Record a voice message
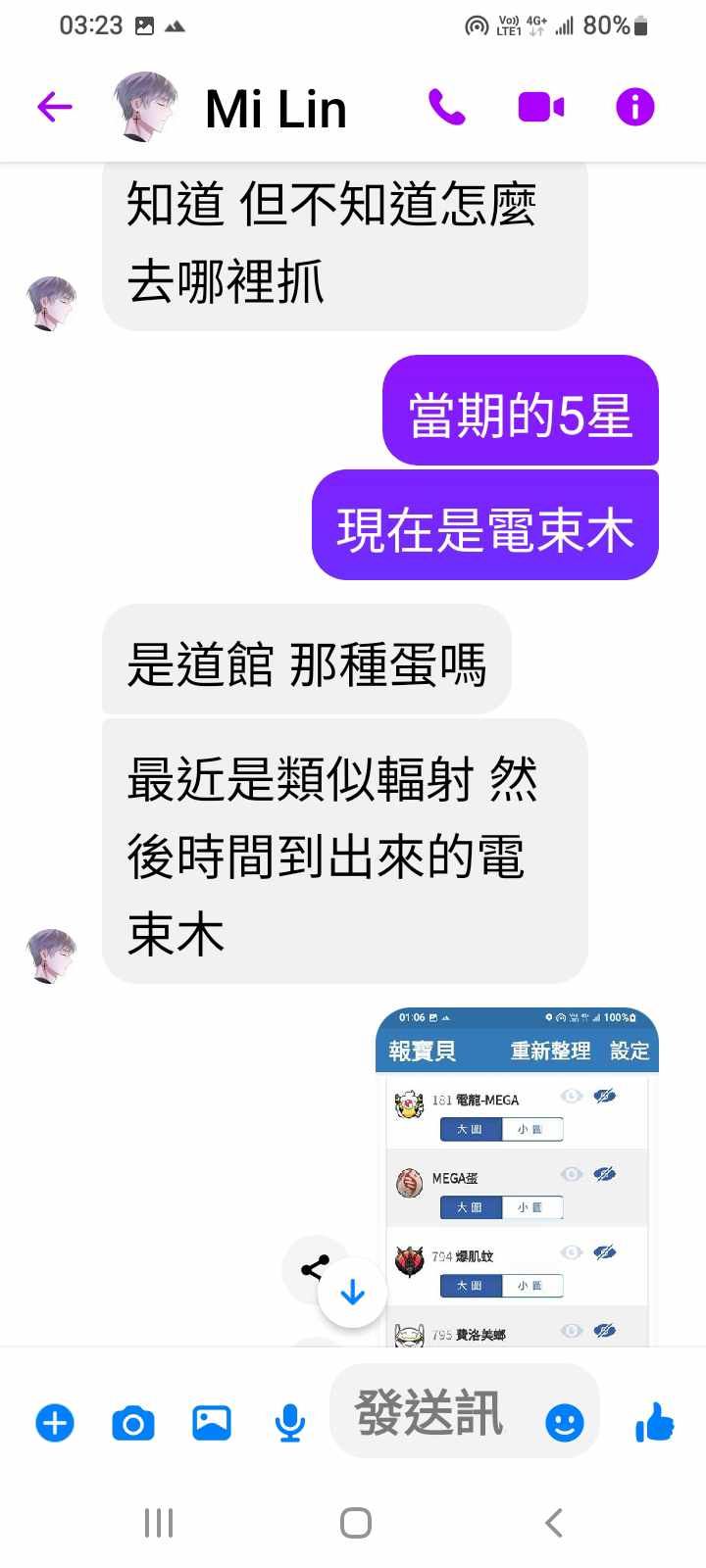Image resolution: width=706 pixels, height=1568 pixels. click(x=289, y=1422)
